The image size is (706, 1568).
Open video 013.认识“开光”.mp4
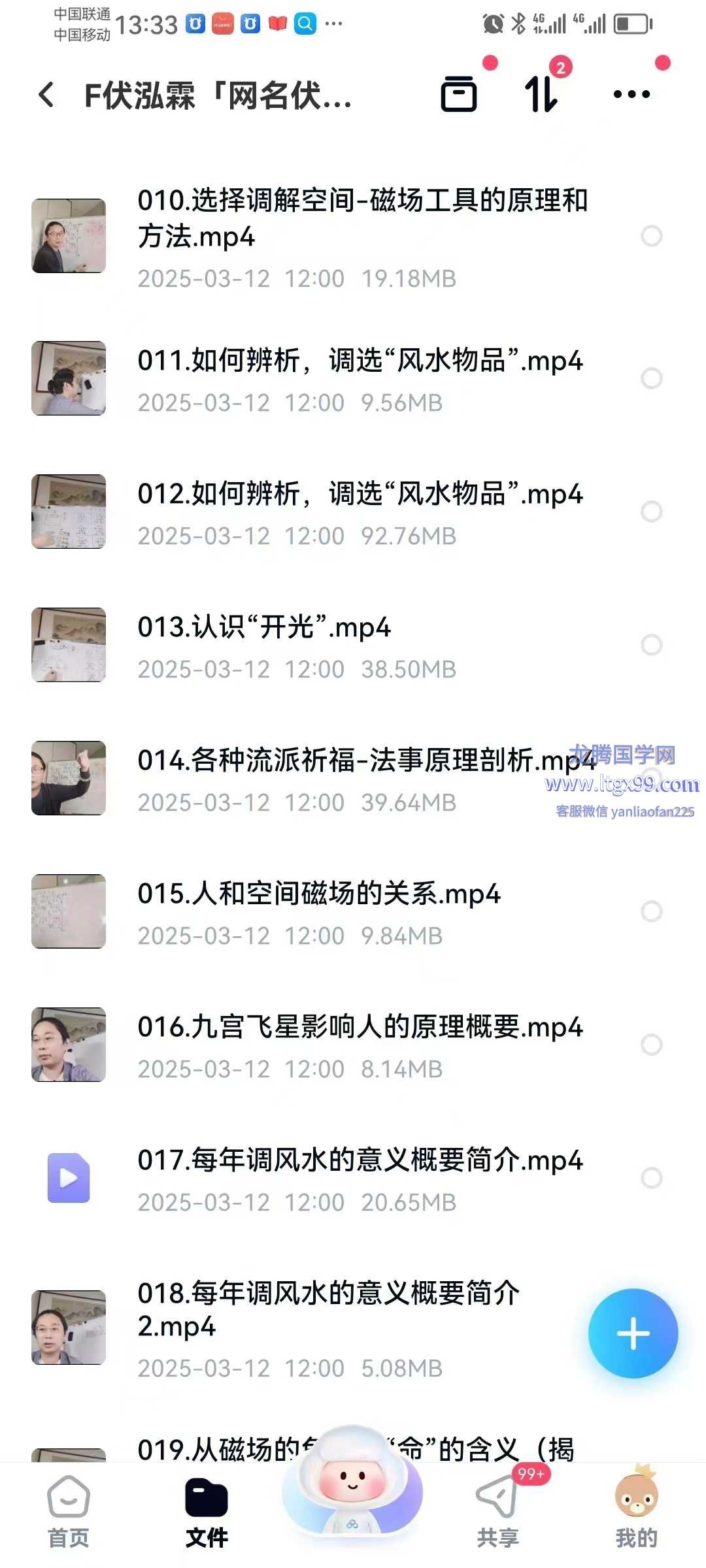click(x=264, y=627)
